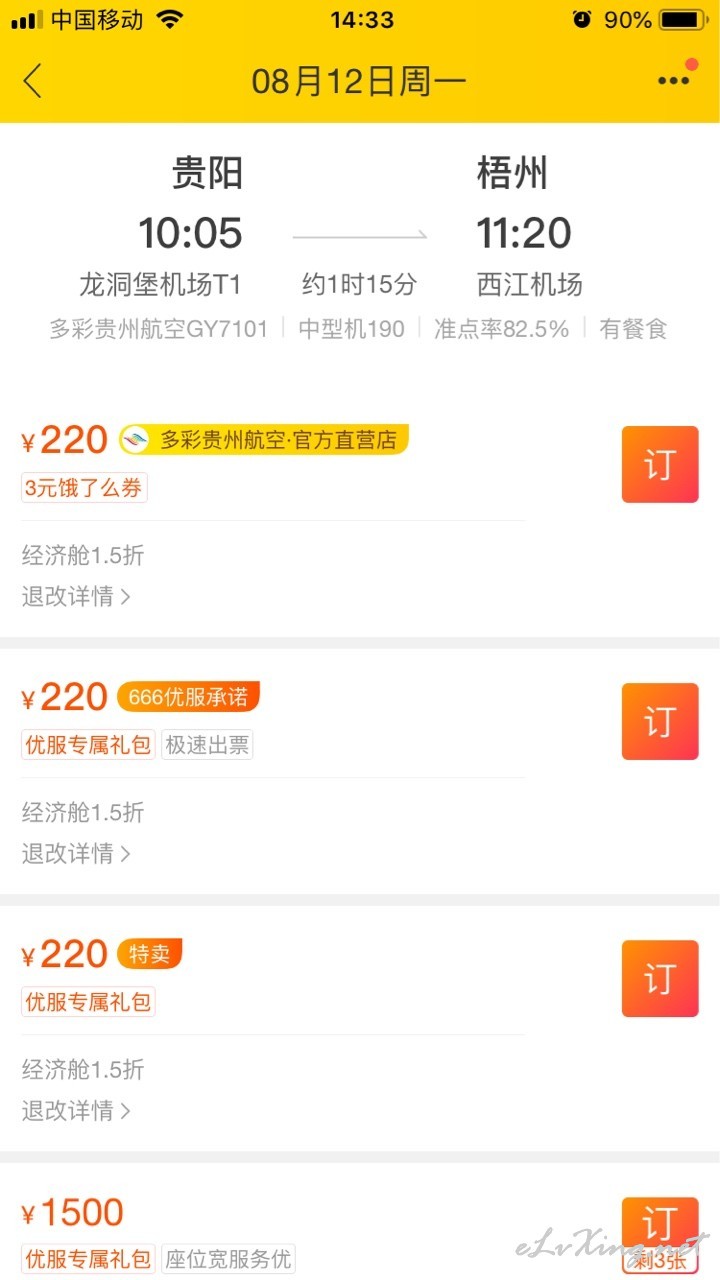Book the 666优服承诺 ¥220 fare
This screenshot has width=720, height=1280.
pos(660,722)
